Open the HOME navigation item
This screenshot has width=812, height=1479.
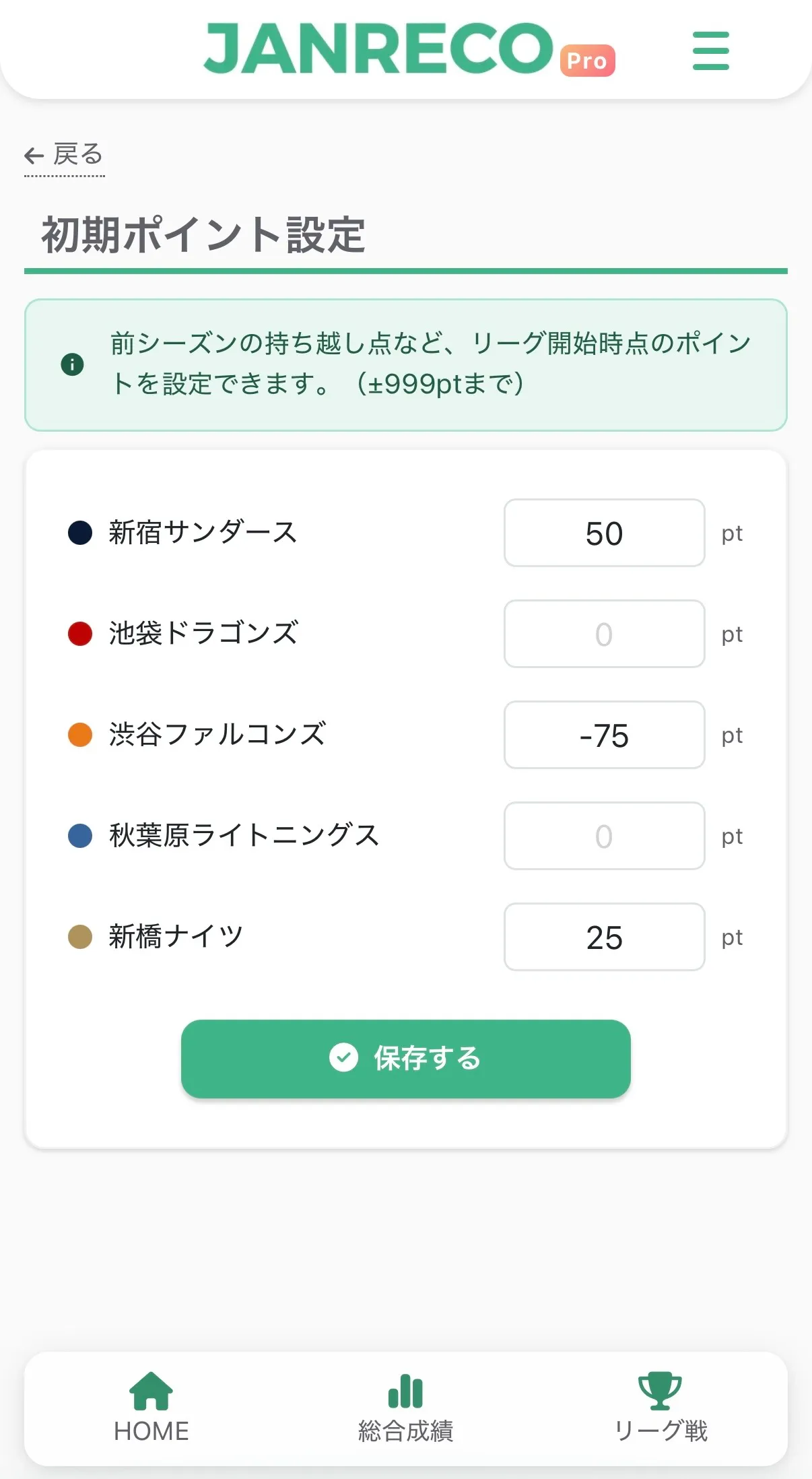[x=151, y=1408]
